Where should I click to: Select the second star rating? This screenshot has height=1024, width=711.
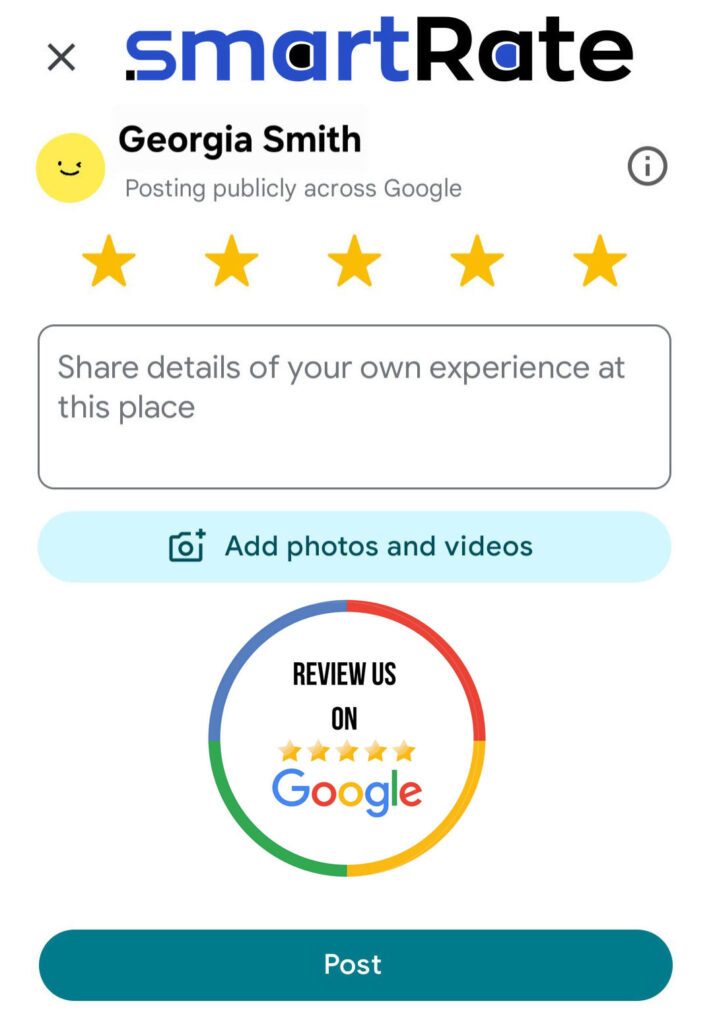(x=231, y=262)
